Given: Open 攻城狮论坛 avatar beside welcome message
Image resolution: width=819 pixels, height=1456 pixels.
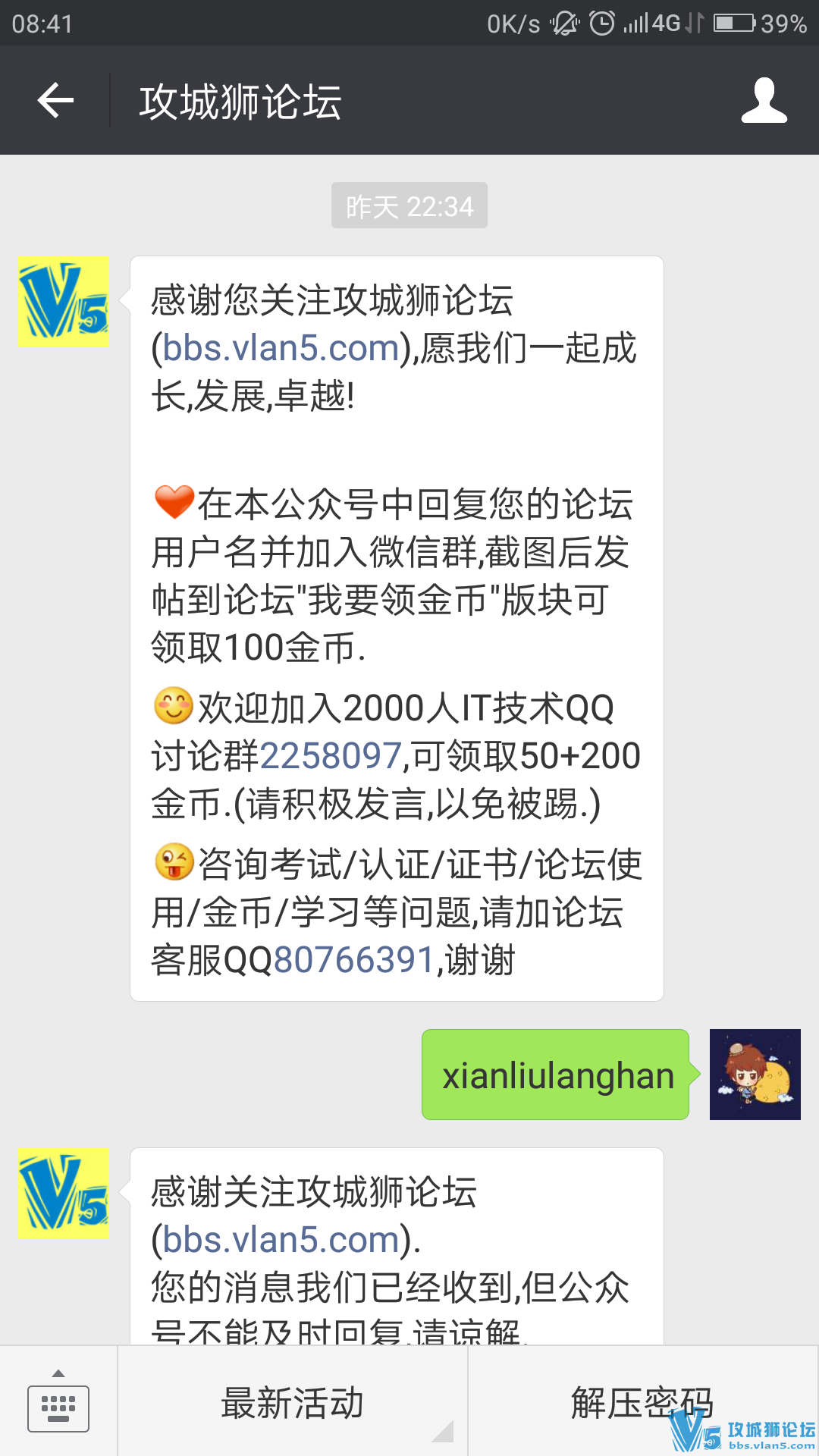Looking at the screenshot, I should pyautogui.click(x=64, y=302).
